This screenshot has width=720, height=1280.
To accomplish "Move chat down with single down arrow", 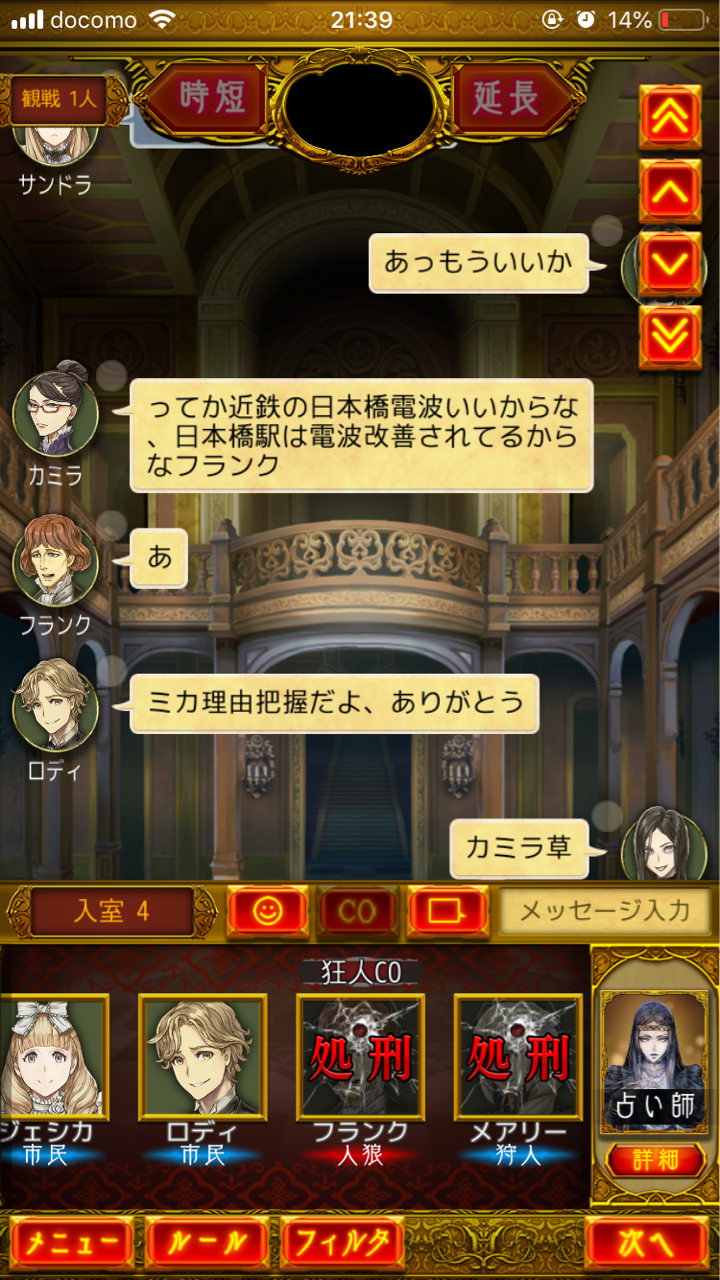I will (x=670, y=264).
